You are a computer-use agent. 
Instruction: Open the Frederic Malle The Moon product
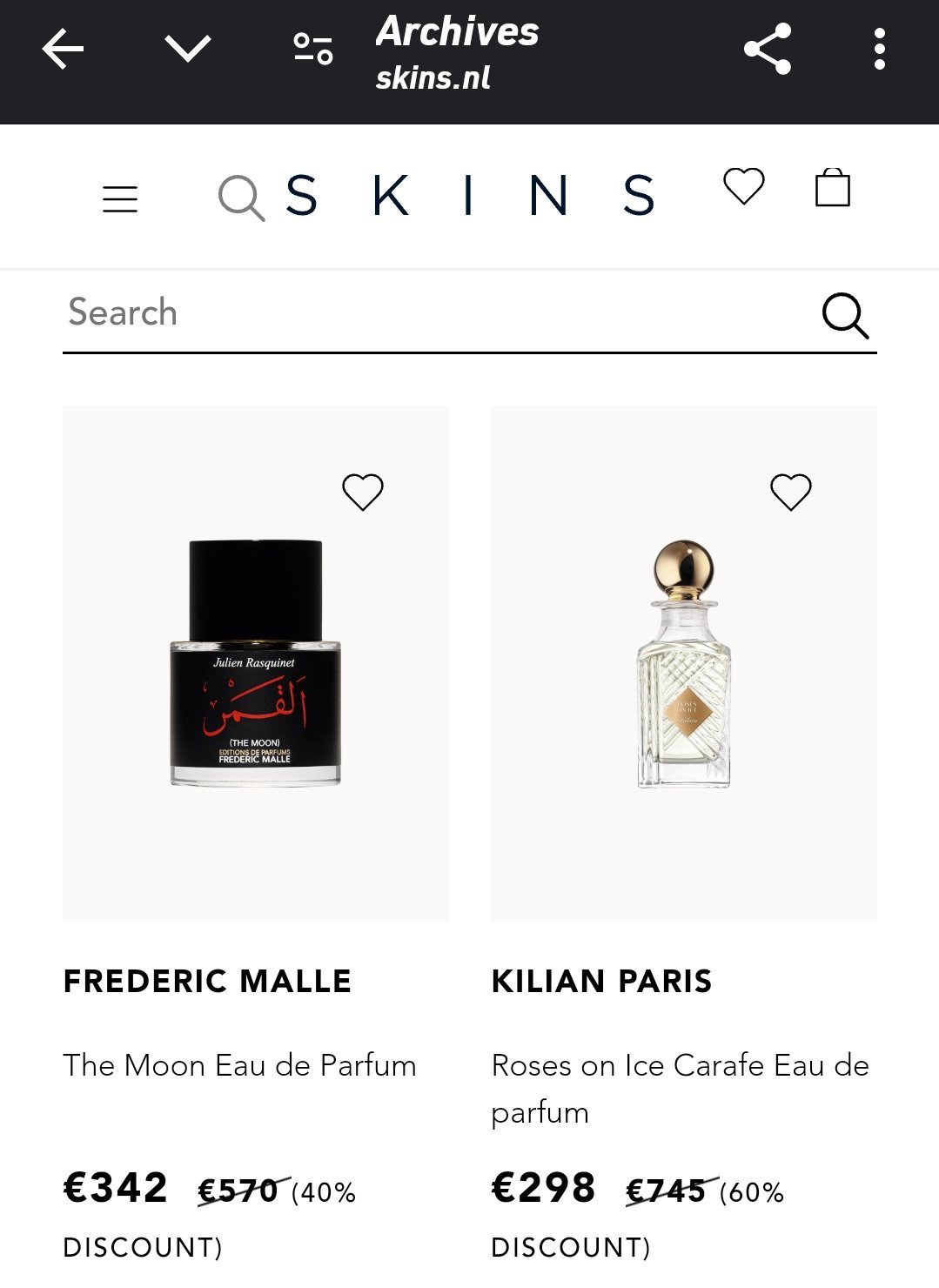(x=256, y=663)
